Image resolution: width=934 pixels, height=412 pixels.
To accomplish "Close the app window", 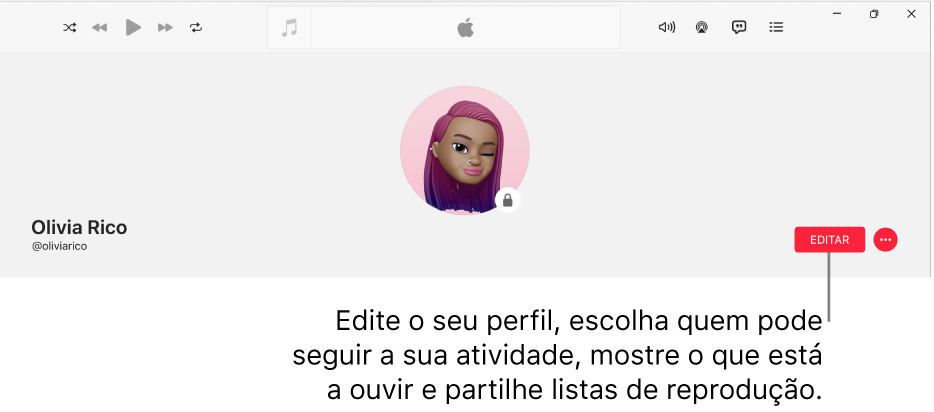I will (911, 14).
